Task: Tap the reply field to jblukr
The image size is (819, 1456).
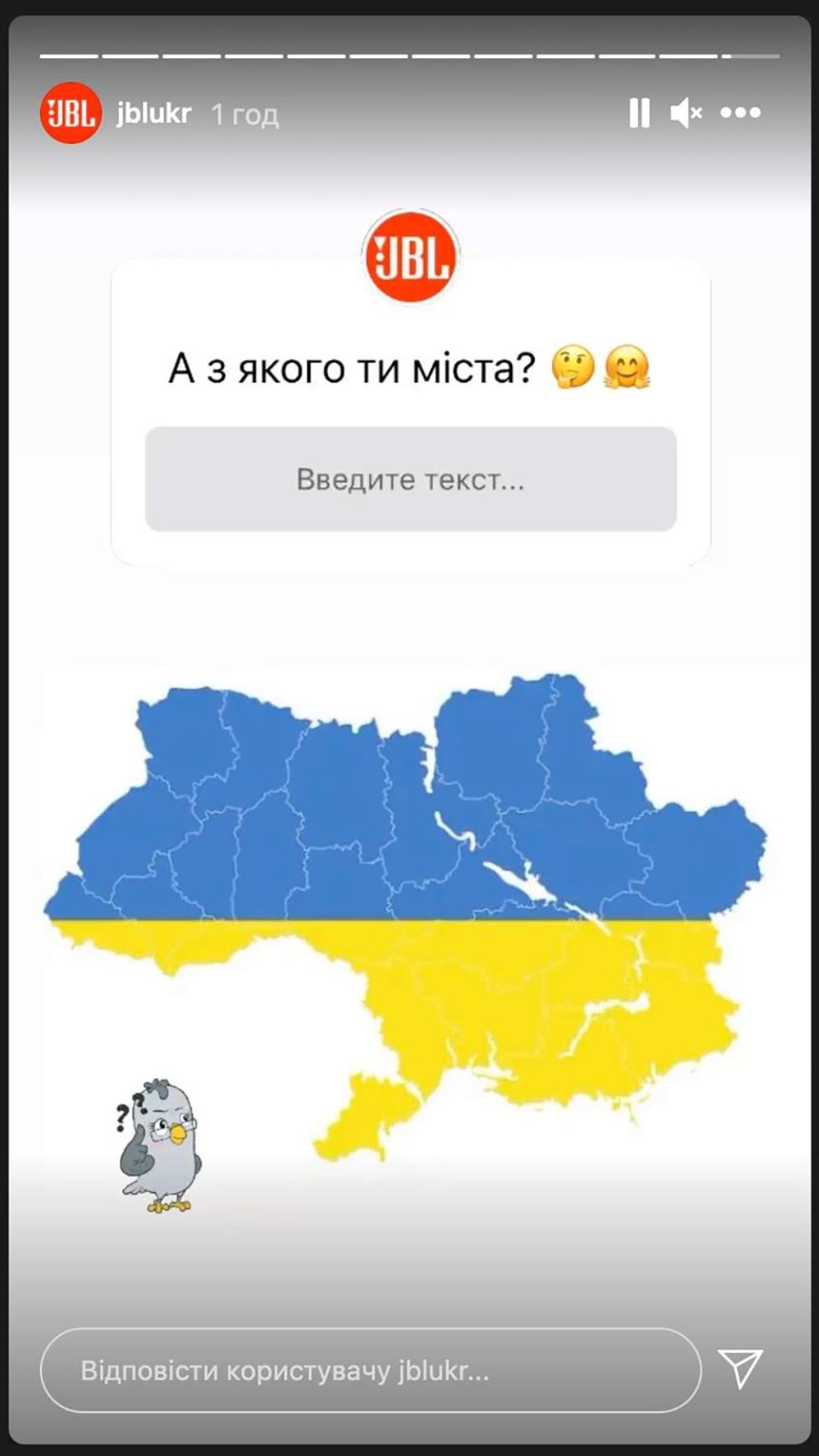Action: tap(370, 1371)
